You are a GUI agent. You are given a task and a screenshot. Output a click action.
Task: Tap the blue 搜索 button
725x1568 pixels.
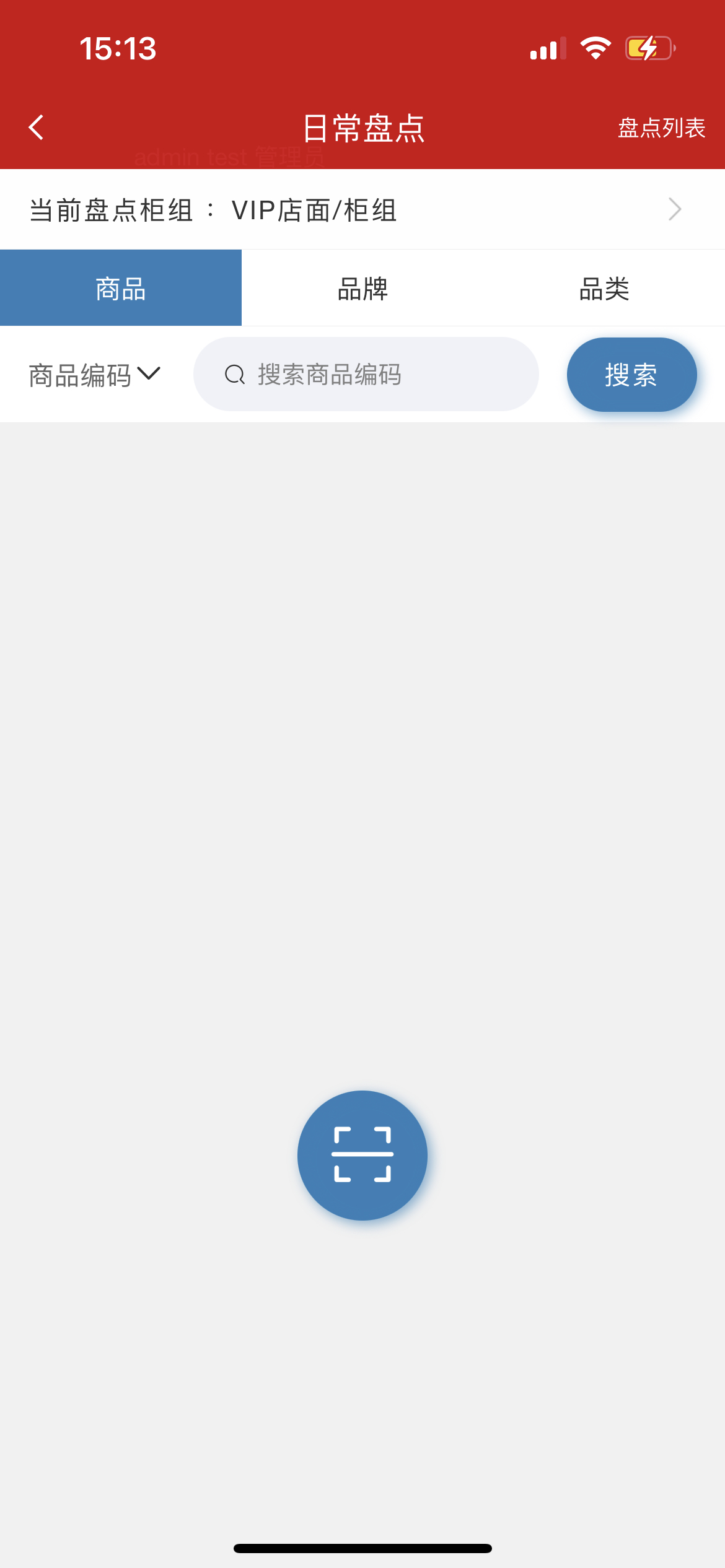[631, 375]
